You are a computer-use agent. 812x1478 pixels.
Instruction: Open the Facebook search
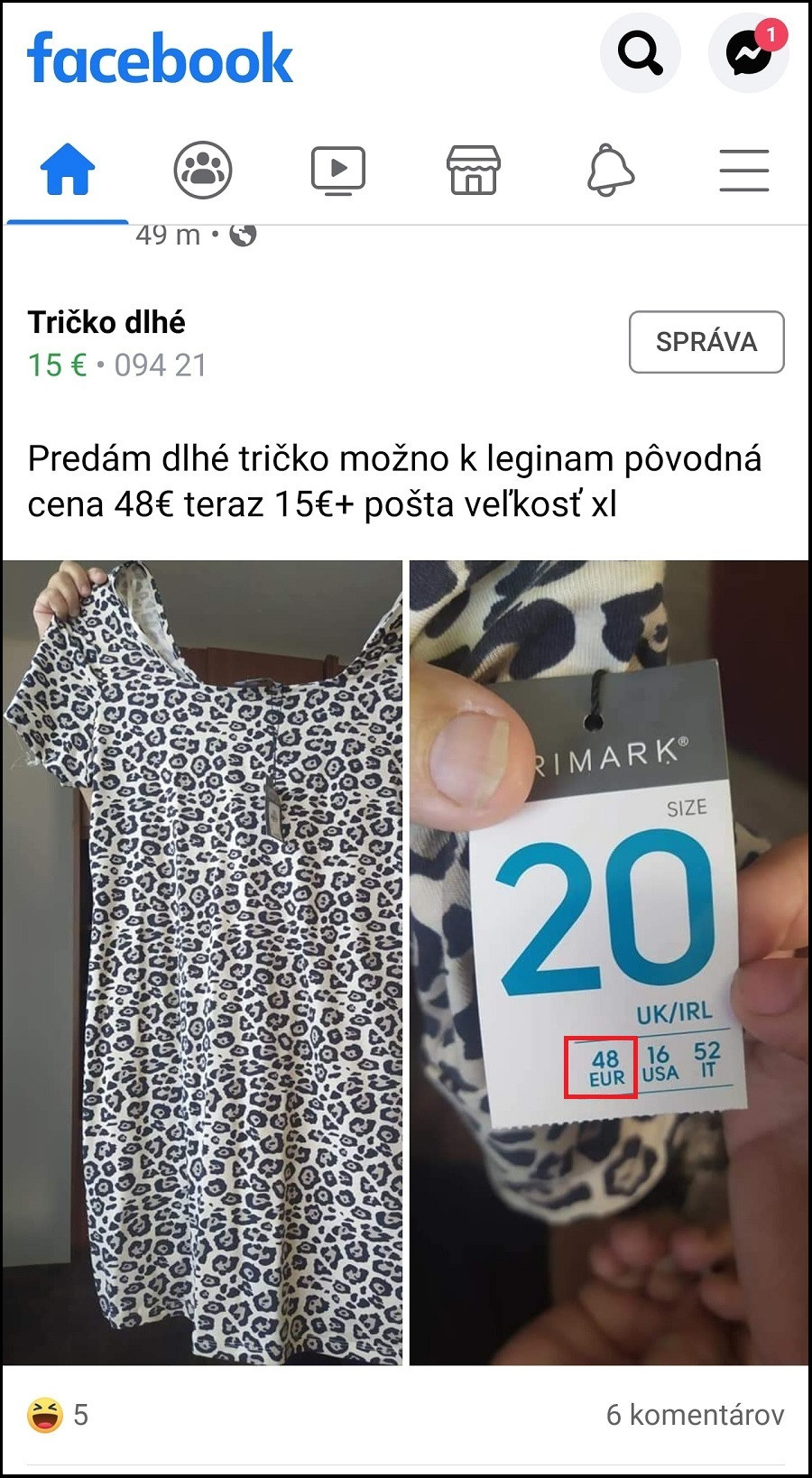click(x=640, y=54)
